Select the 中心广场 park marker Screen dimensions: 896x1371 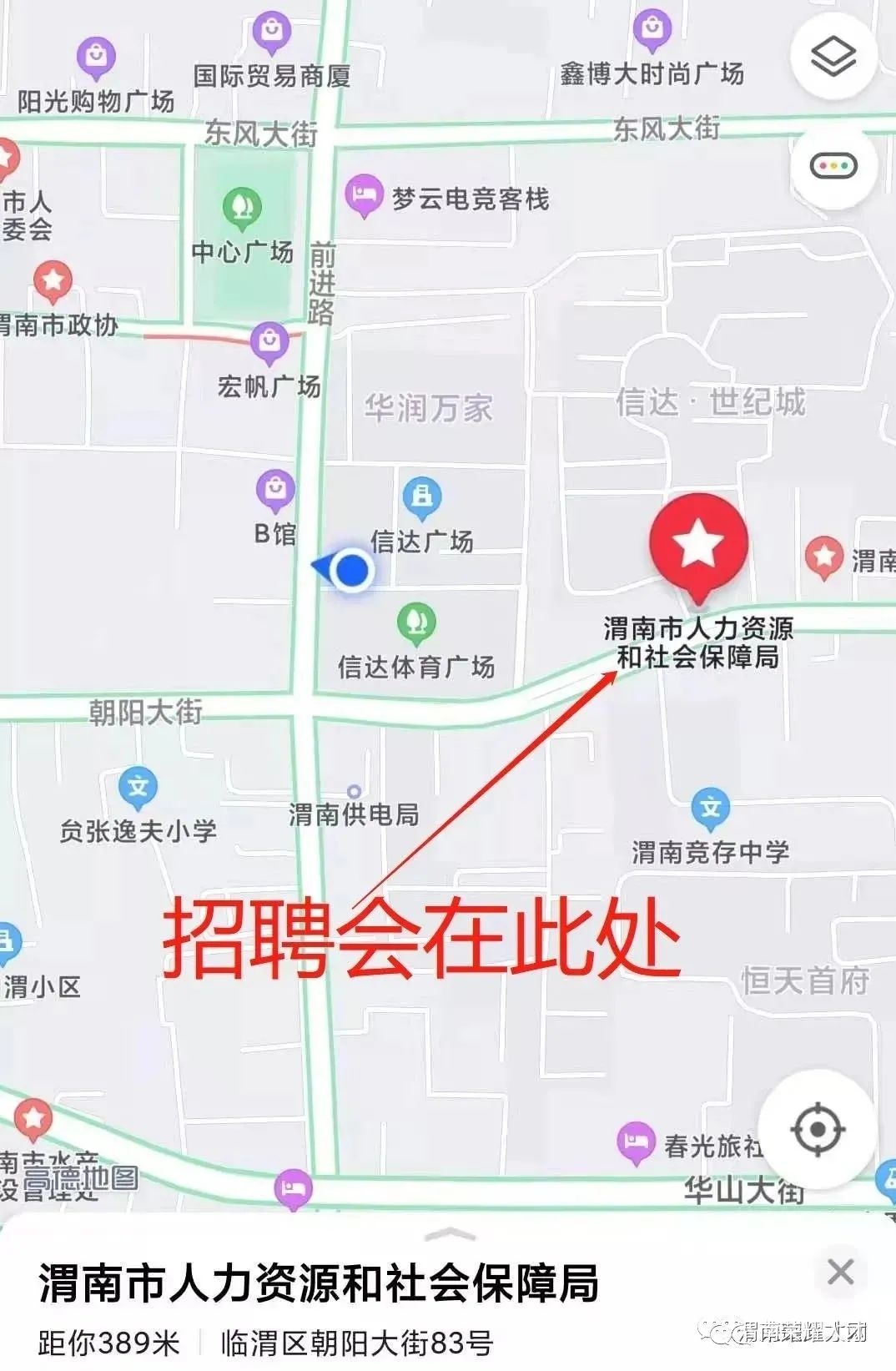(243, 207)
